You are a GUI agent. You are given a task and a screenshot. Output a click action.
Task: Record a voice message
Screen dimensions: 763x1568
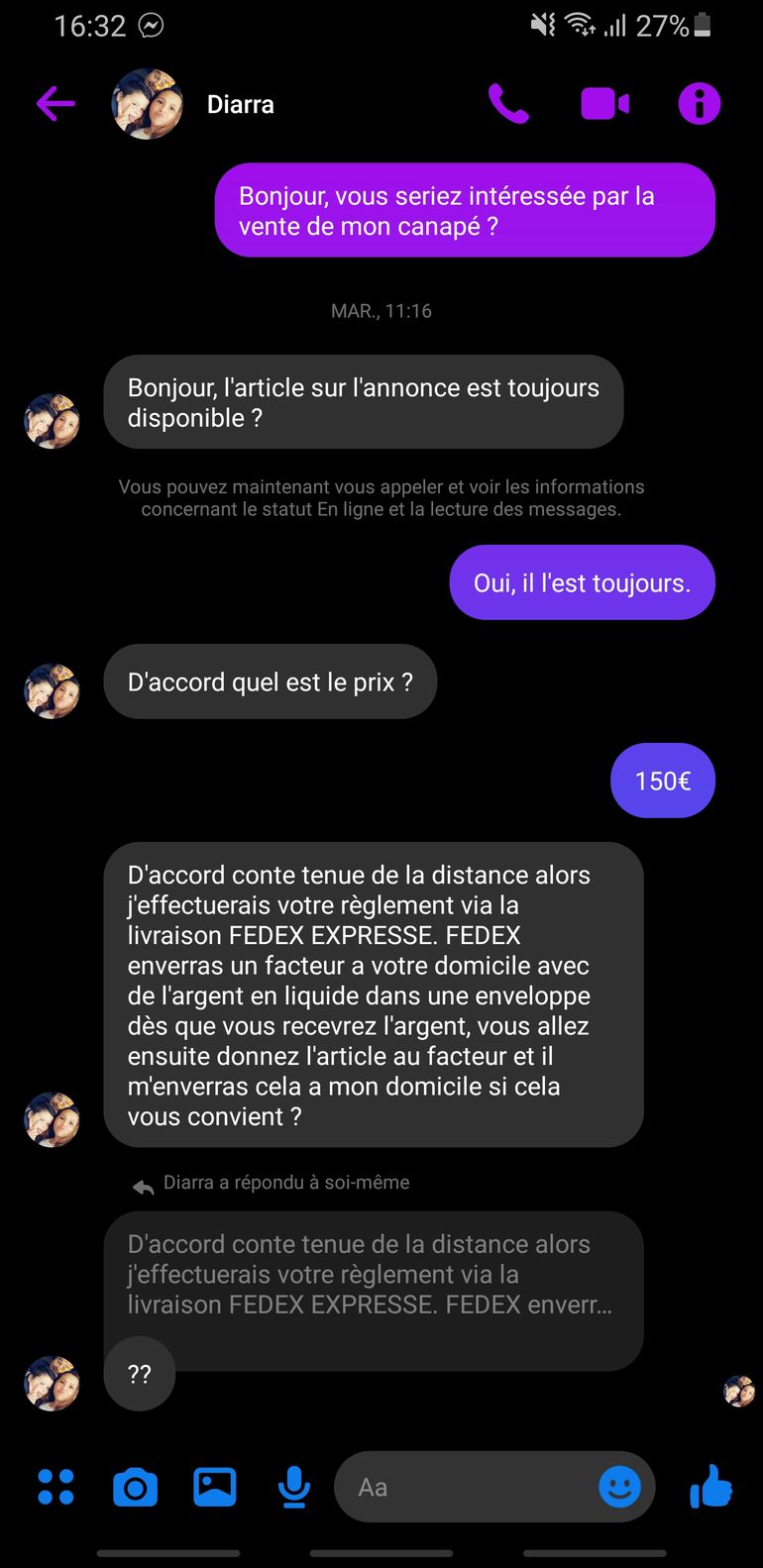tap(293, 1487)
